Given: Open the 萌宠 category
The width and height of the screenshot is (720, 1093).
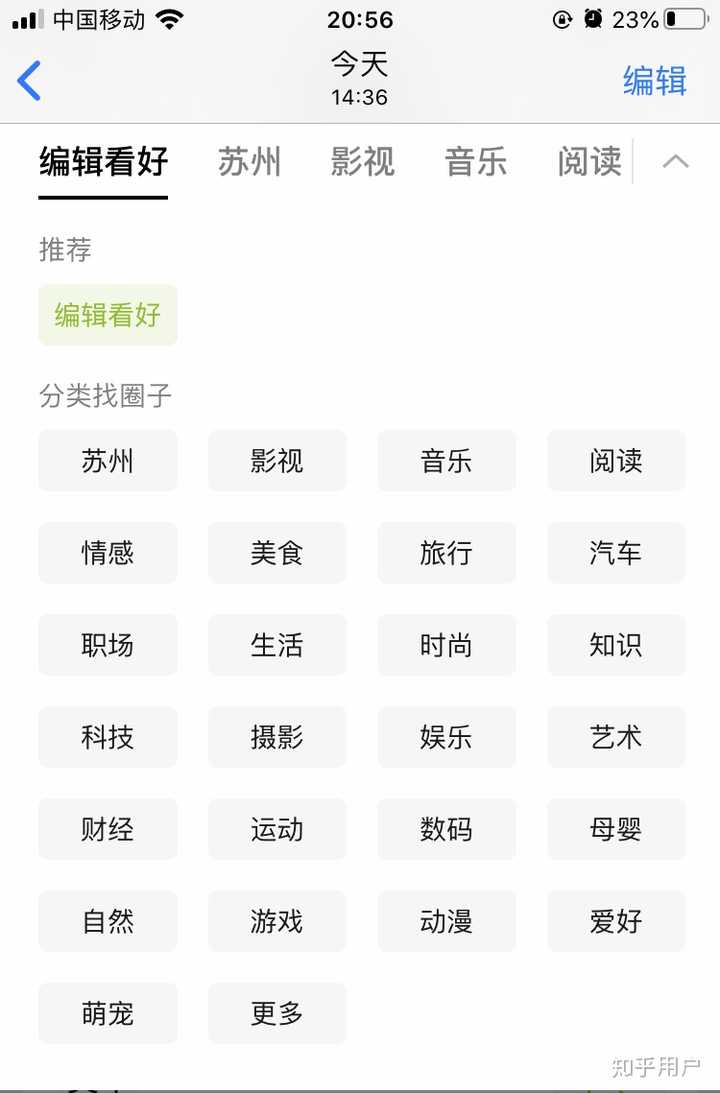Looking at the screenshot, I should [108, 1013].
